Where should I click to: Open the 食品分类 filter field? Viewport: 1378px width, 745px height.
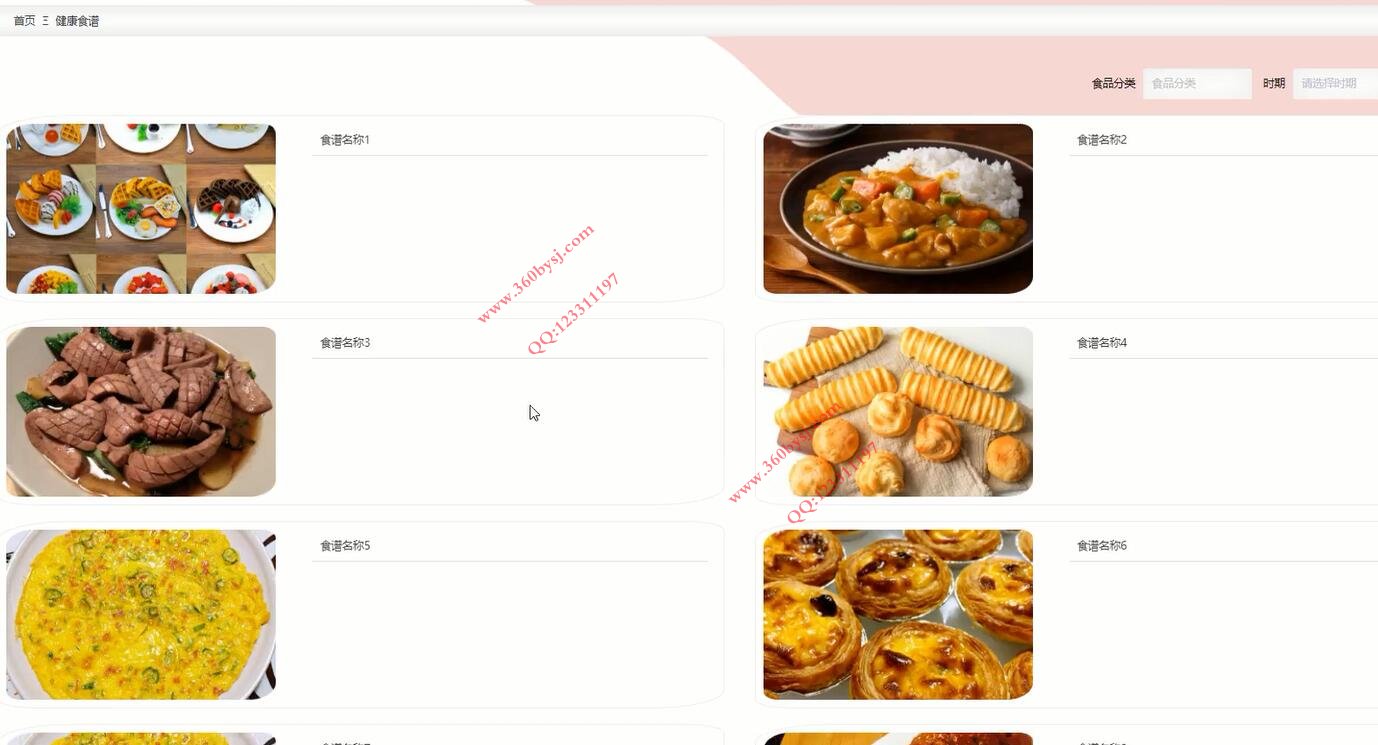1196,84
